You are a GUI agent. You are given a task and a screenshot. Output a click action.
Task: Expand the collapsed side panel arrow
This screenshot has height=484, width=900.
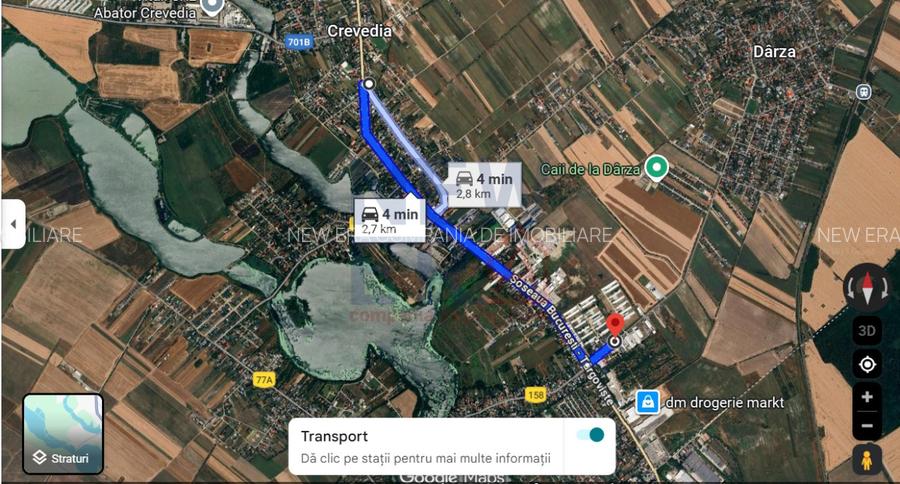[x=13, y=224]
